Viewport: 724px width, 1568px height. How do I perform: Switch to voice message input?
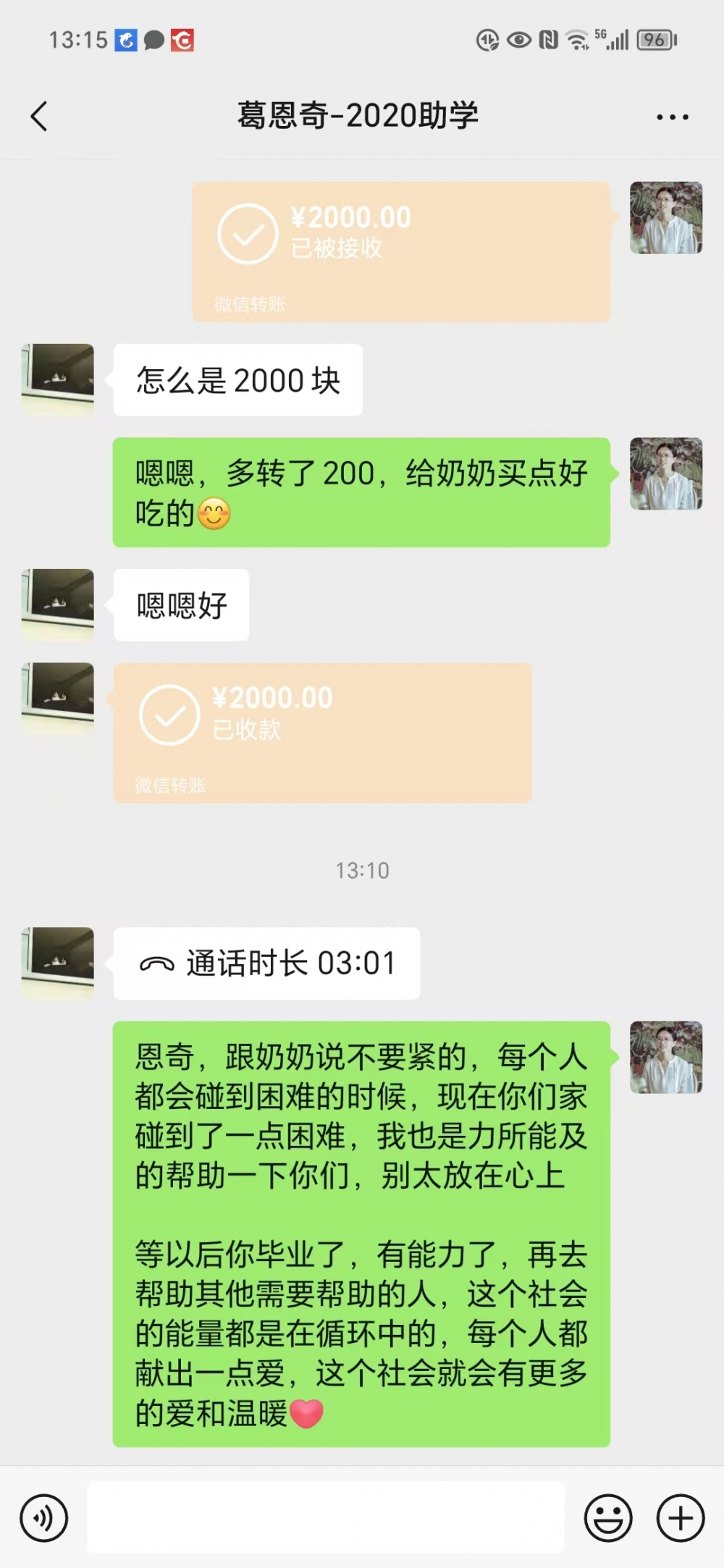coord(44,1517)
